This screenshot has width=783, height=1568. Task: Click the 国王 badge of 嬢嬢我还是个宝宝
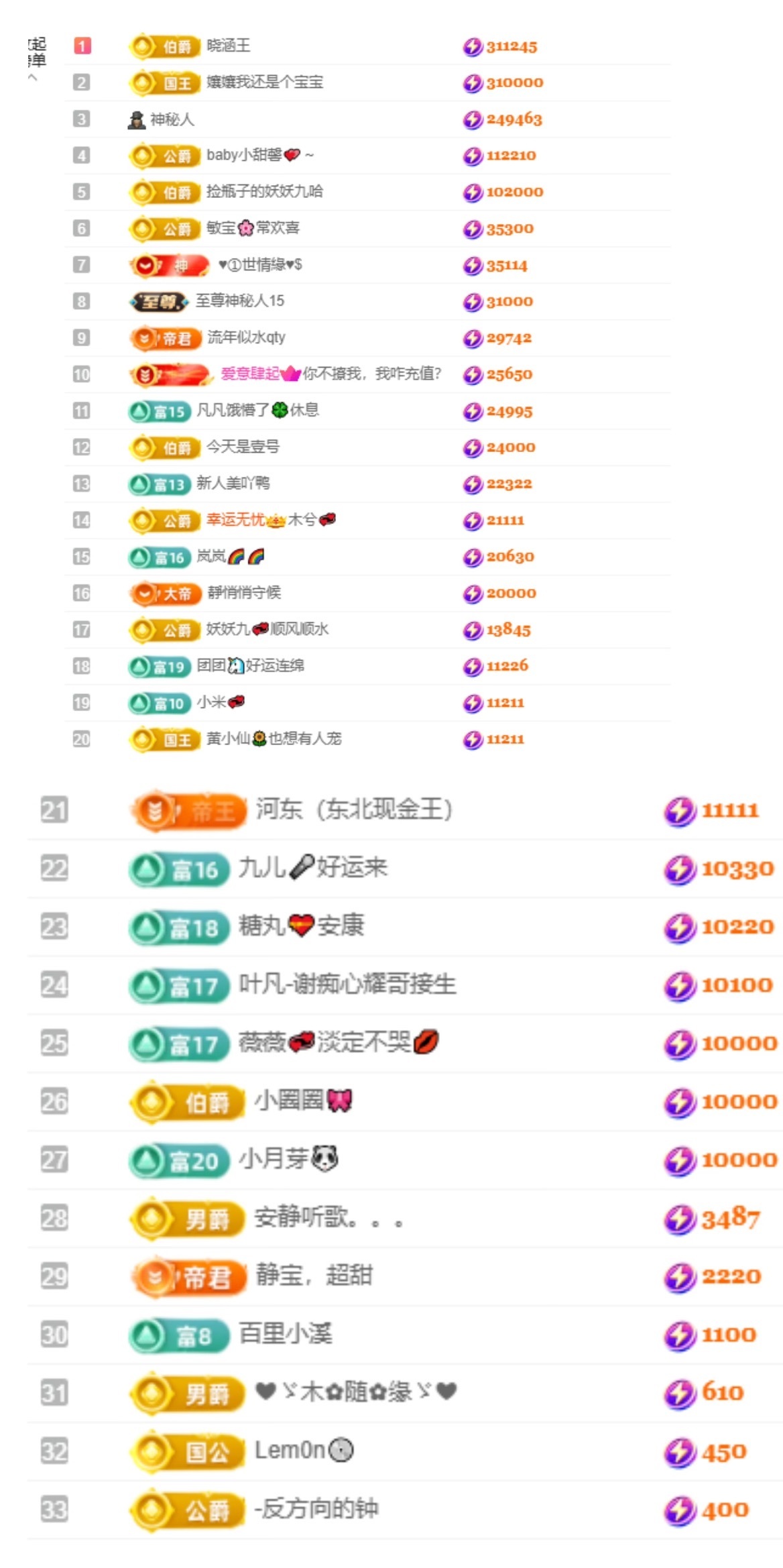(x=164, y=83)
